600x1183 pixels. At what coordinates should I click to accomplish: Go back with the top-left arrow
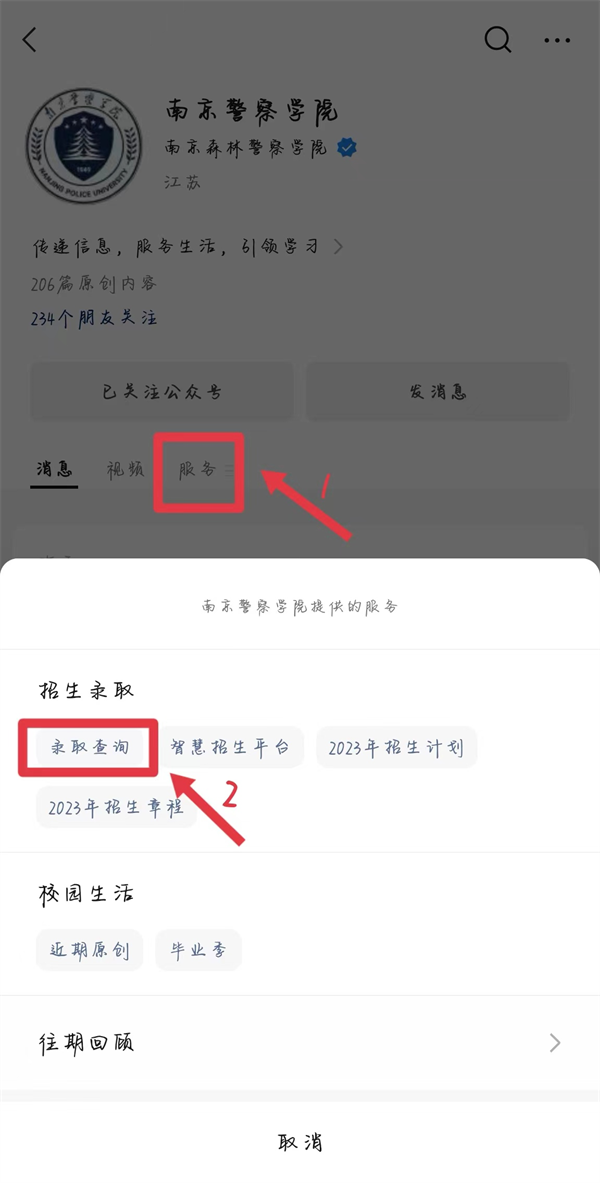[29, 40]
